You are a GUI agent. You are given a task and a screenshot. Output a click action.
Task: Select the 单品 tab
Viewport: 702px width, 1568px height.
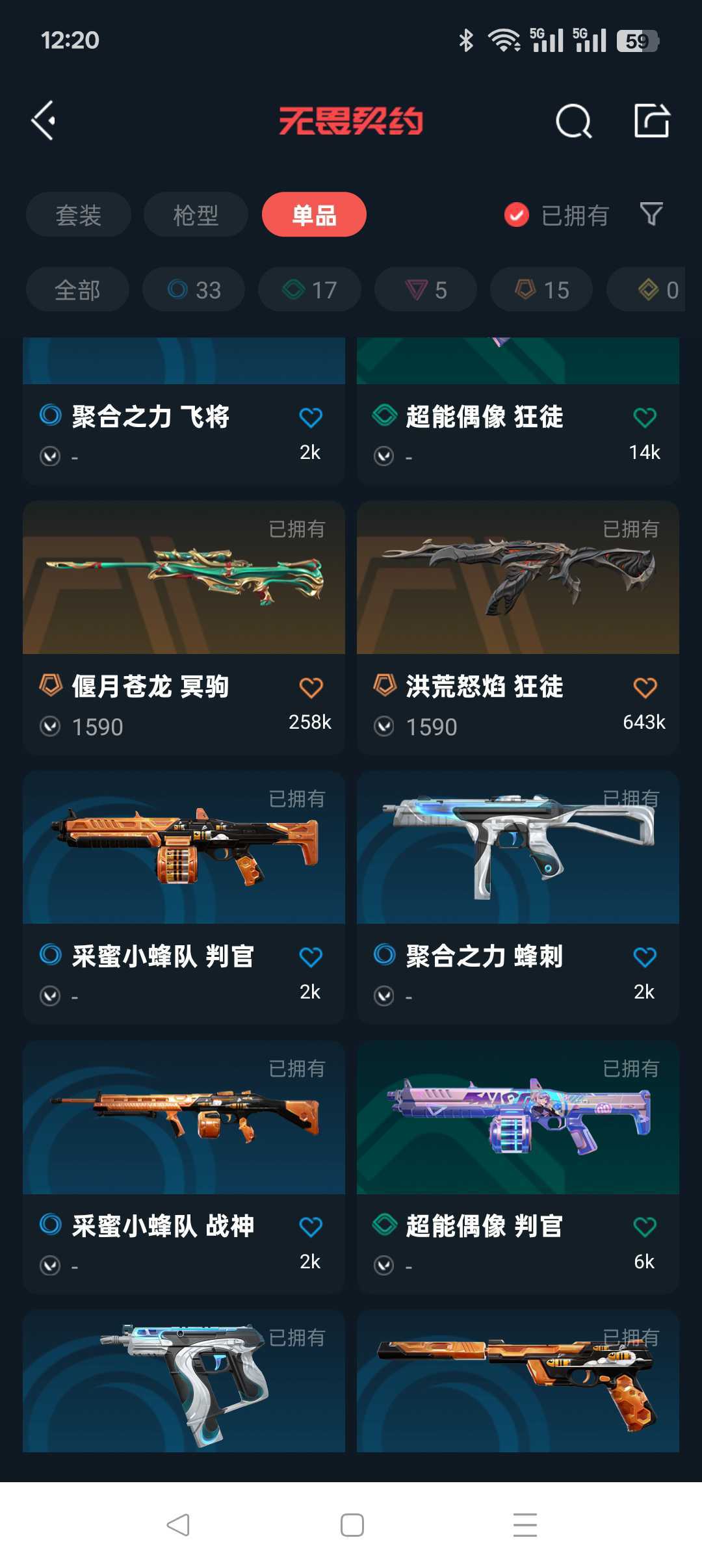pyautogui.click(x=314, y=215)
